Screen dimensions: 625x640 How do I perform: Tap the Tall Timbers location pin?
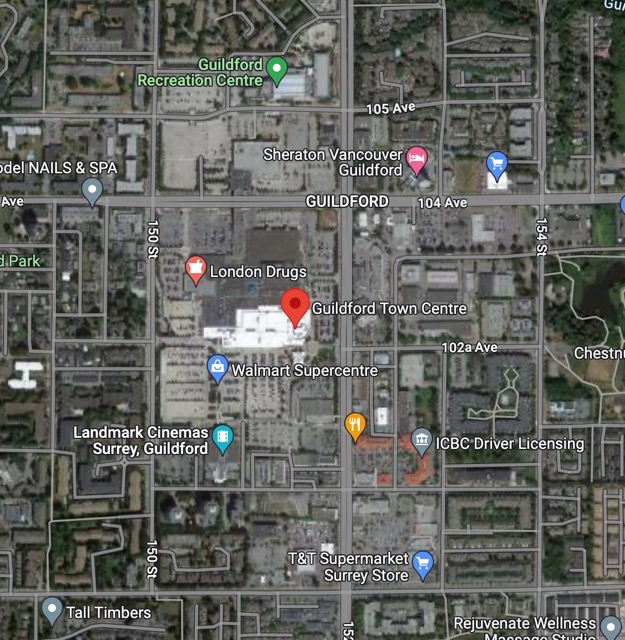pos(52,608)
